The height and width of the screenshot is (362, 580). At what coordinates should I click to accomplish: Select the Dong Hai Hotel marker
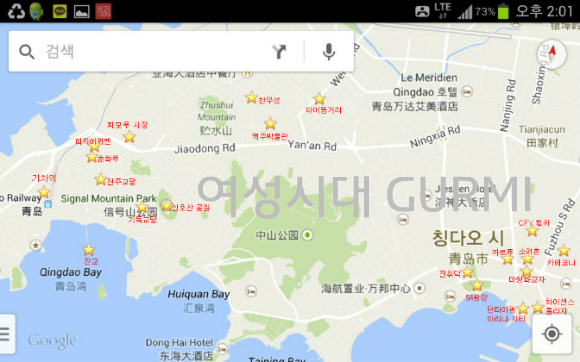[x=222, y=349]
